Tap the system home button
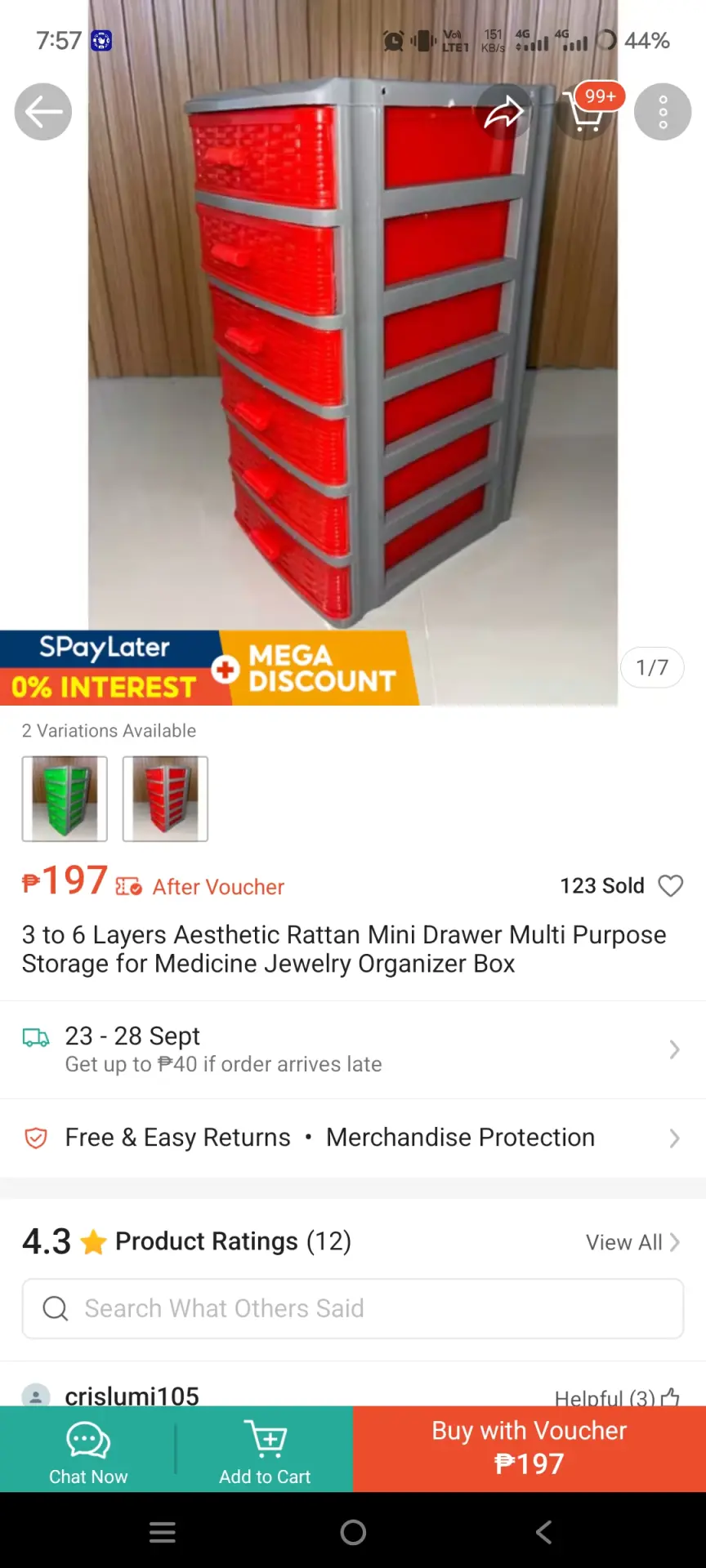The height and width of the screenshot is (1568, 706). click(353, 1532)
